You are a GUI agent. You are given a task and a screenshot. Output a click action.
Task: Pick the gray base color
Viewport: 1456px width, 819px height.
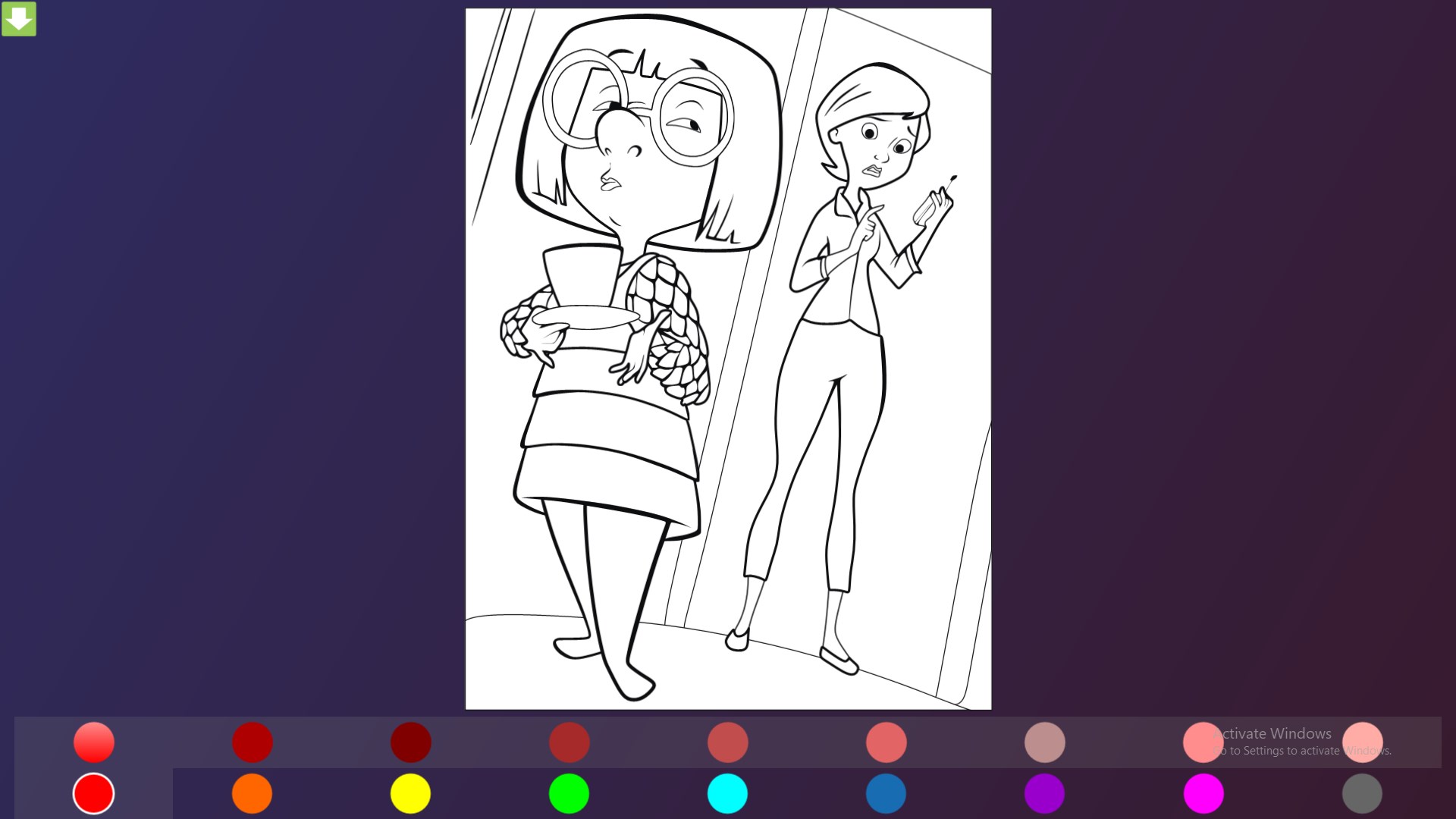tap(1363, 793)
